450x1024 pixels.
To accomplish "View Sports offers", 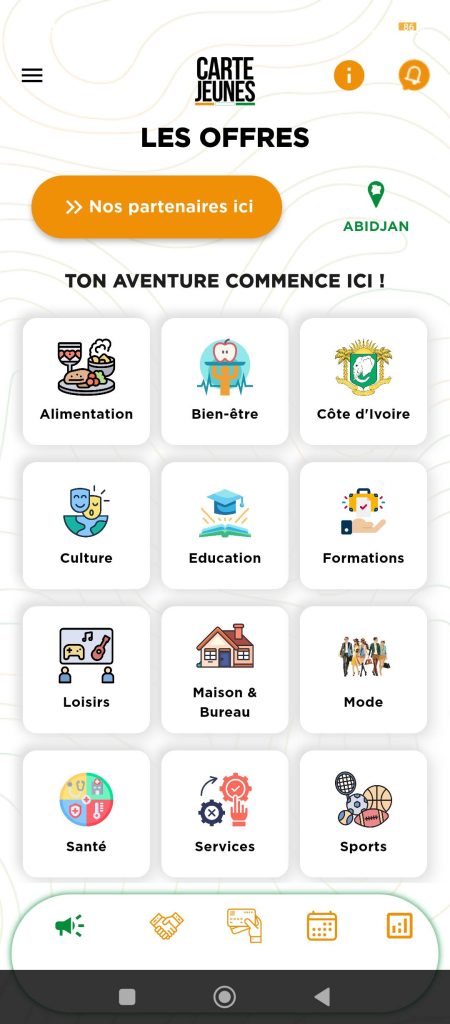I will pos(363,814).
